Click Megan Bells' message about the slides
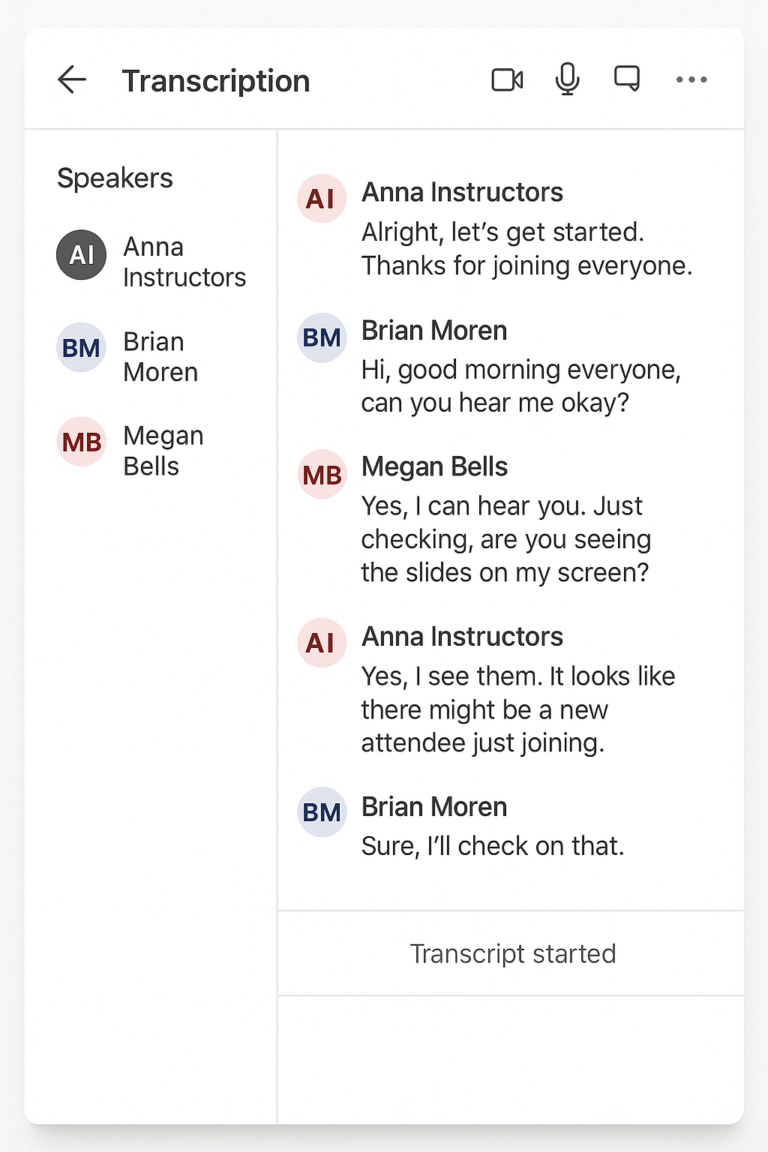This screenshot has height=1152, width=768. (x=505, y=538)
